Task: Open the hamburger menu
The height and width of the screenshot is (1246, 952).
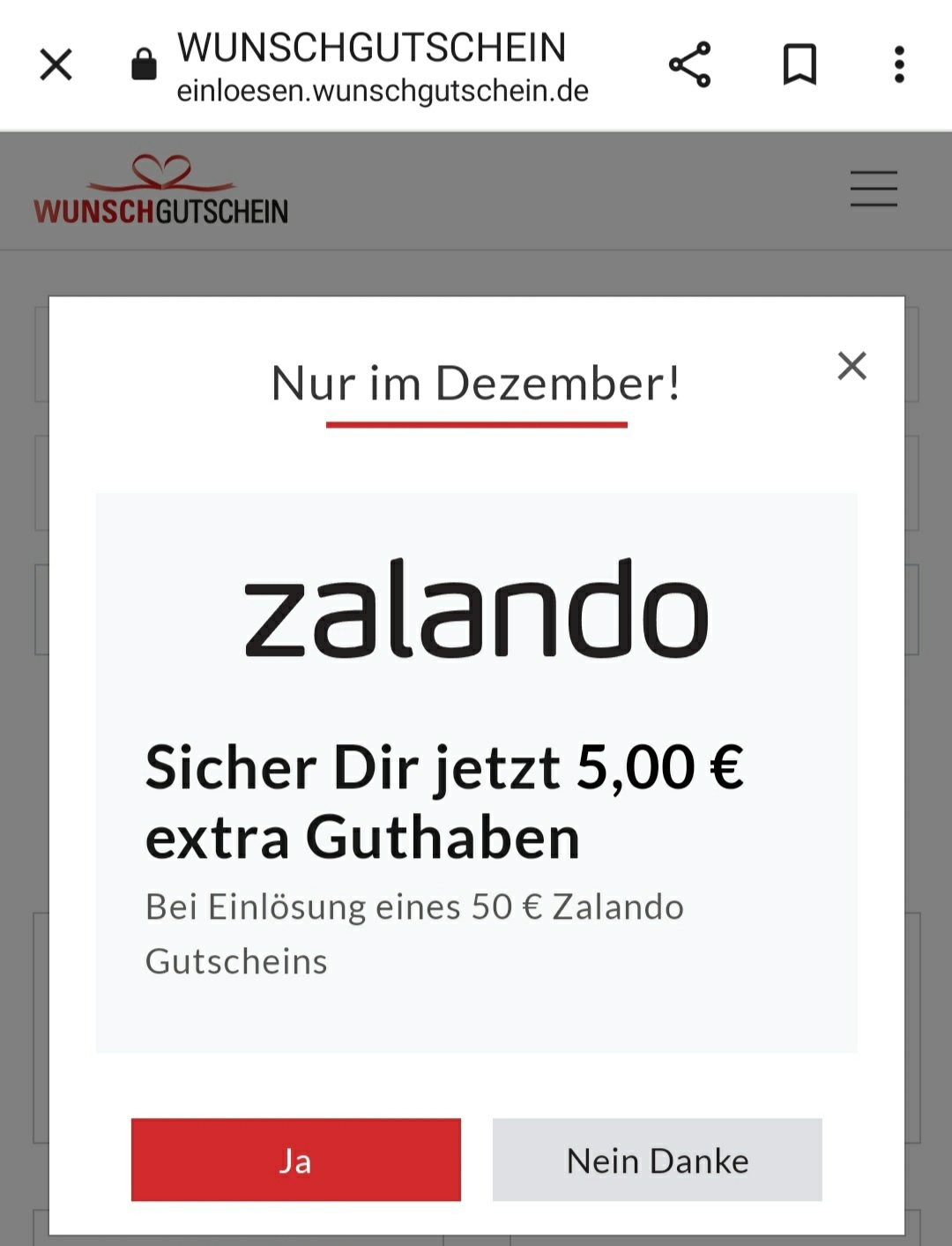Action: pyautogui.click(x=873, y=189)
